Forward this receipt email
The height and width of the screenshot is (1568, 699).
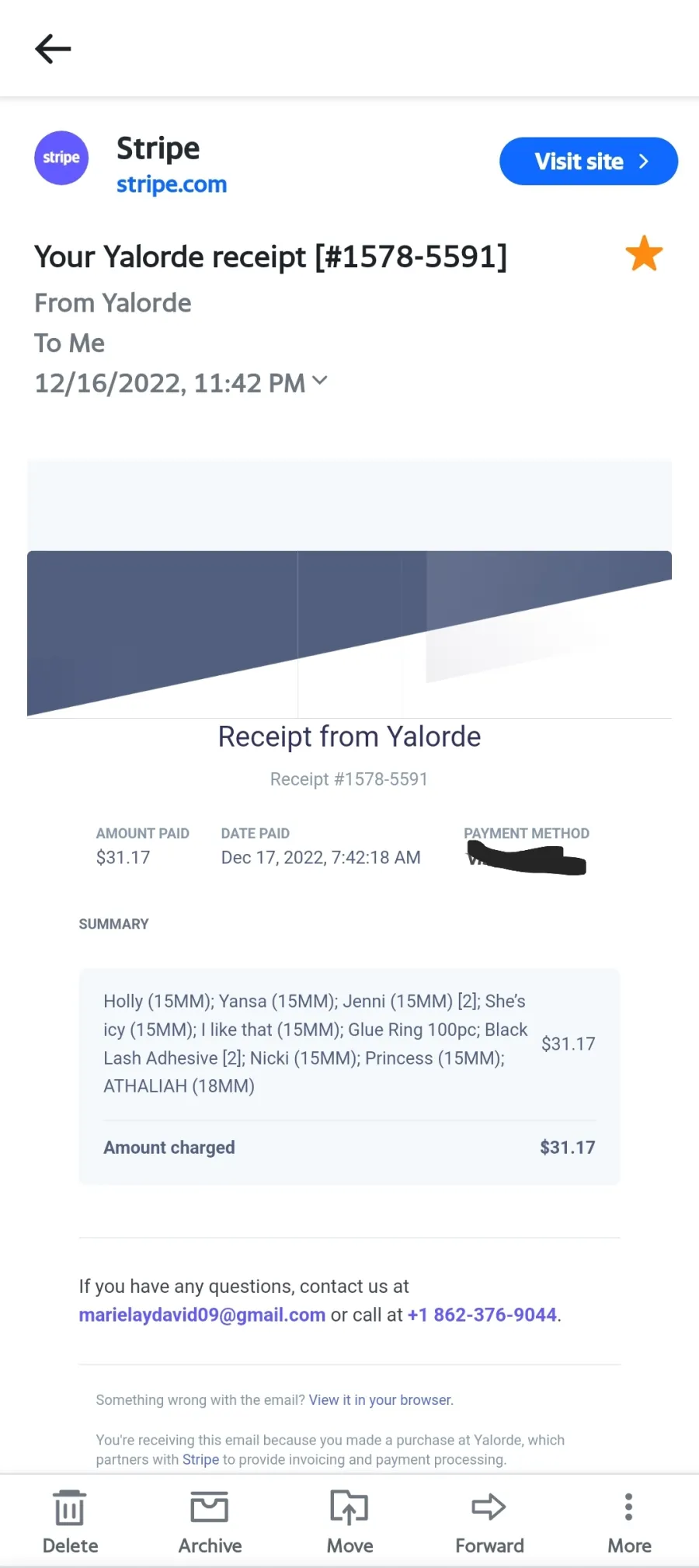point(489,1521)
